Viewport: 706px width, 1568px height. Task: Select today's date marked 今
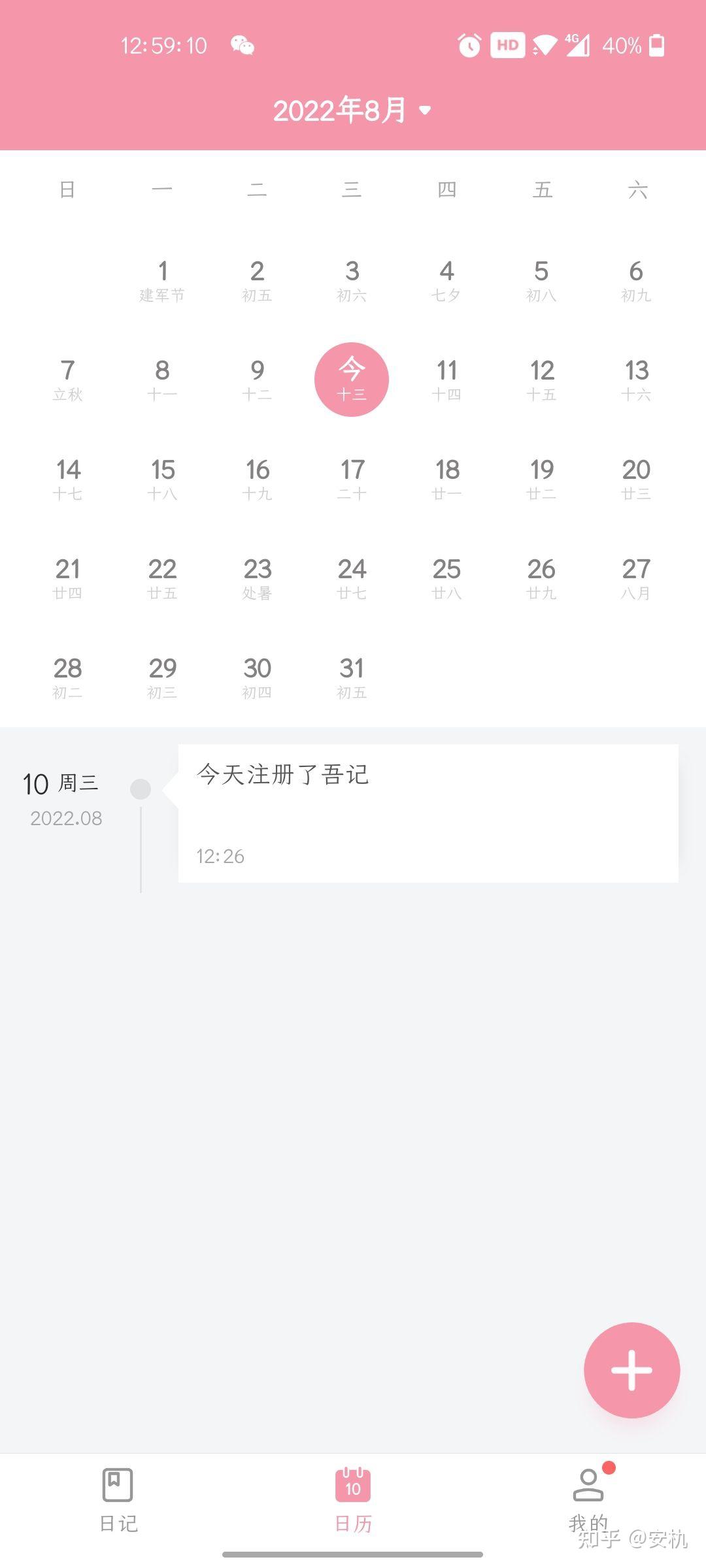point(352,380)
